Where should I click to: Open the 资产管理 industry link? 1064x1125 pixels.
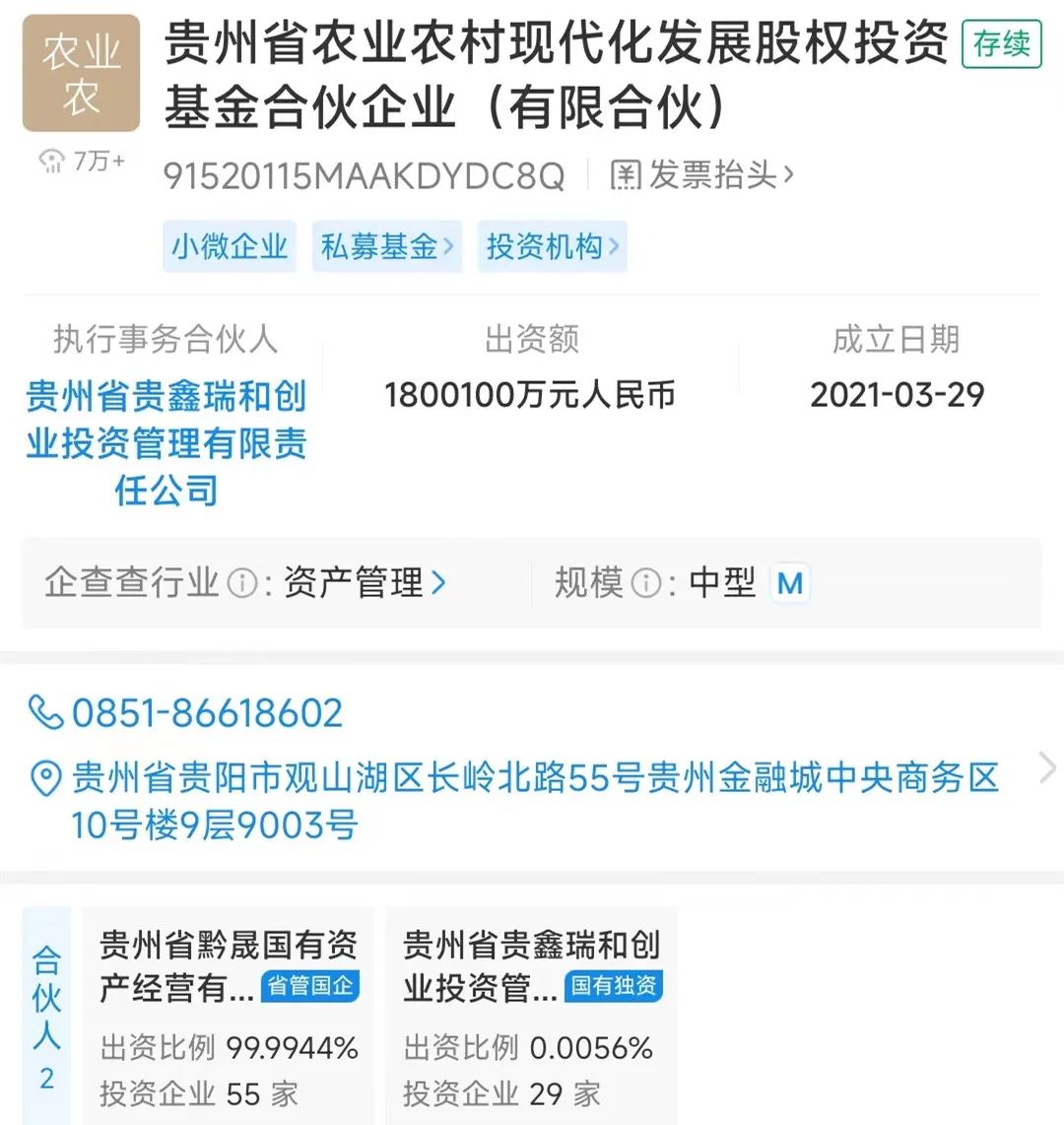click(365, 582)
